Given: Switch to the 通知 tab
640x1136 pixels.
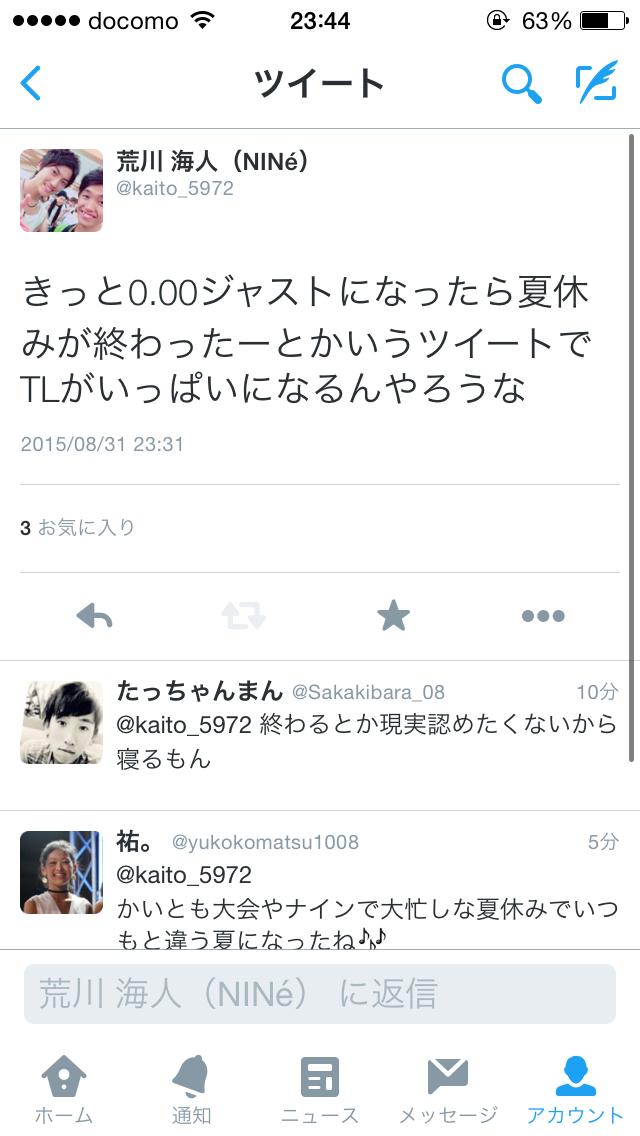Looking at the screenshot, I should tap(191, 1088).
